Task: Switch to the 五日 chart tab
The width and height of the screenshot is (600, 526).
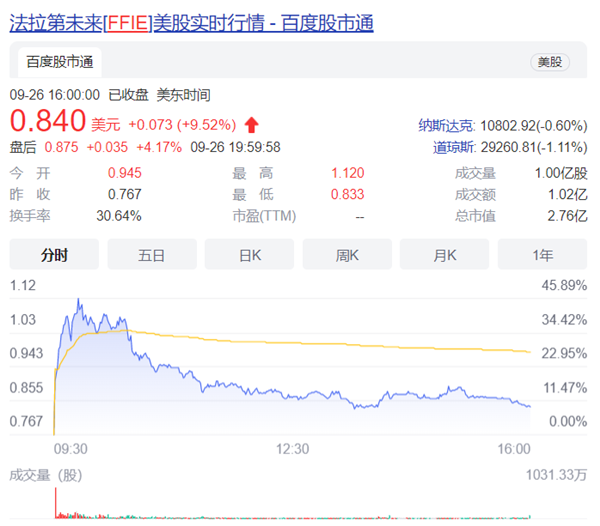Action: (x=152, y=255)
